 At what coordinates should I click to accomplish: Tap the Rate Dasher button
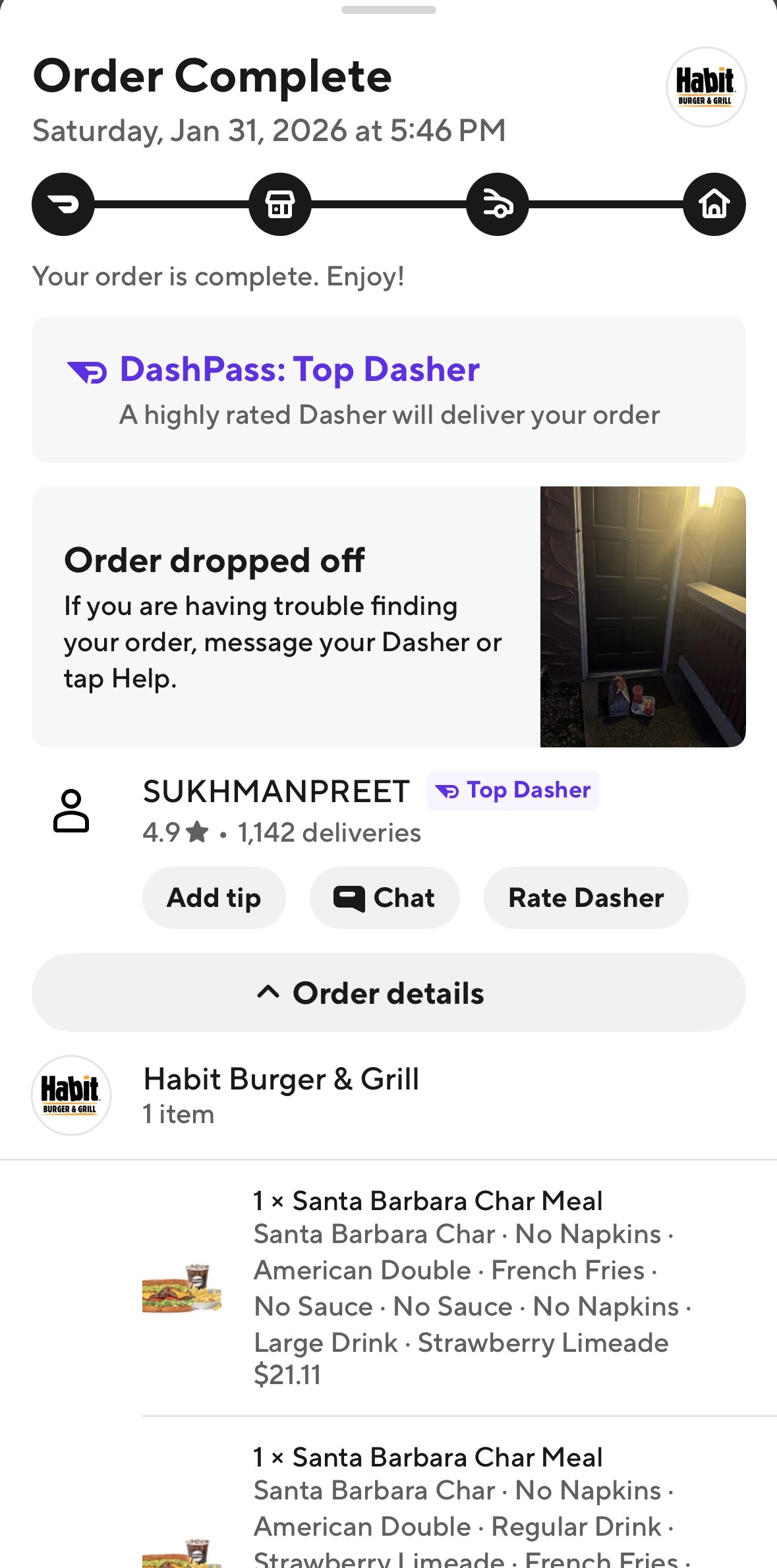pos(585,898)
